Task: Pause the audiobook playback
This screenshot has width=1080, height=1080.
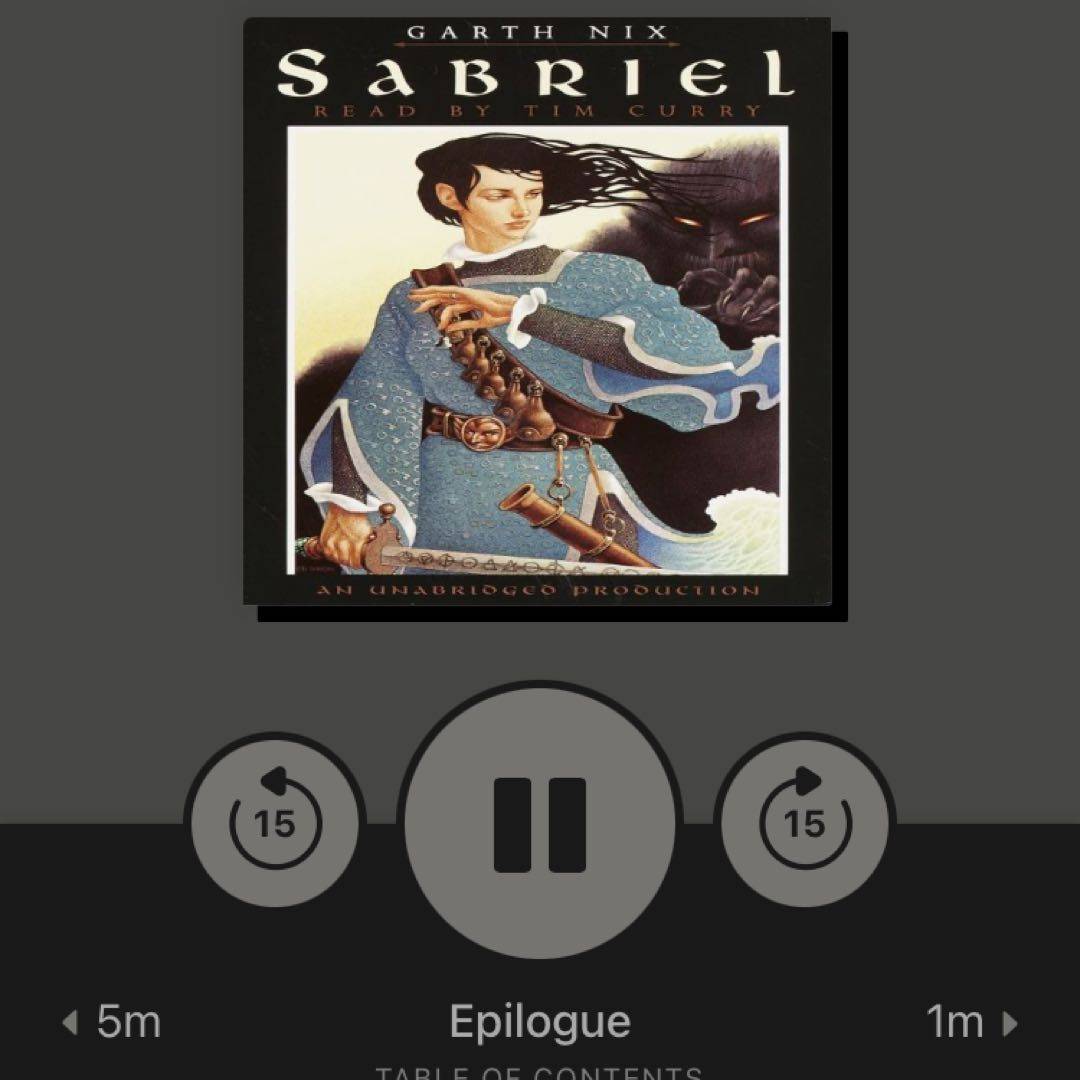Action: 540,822
